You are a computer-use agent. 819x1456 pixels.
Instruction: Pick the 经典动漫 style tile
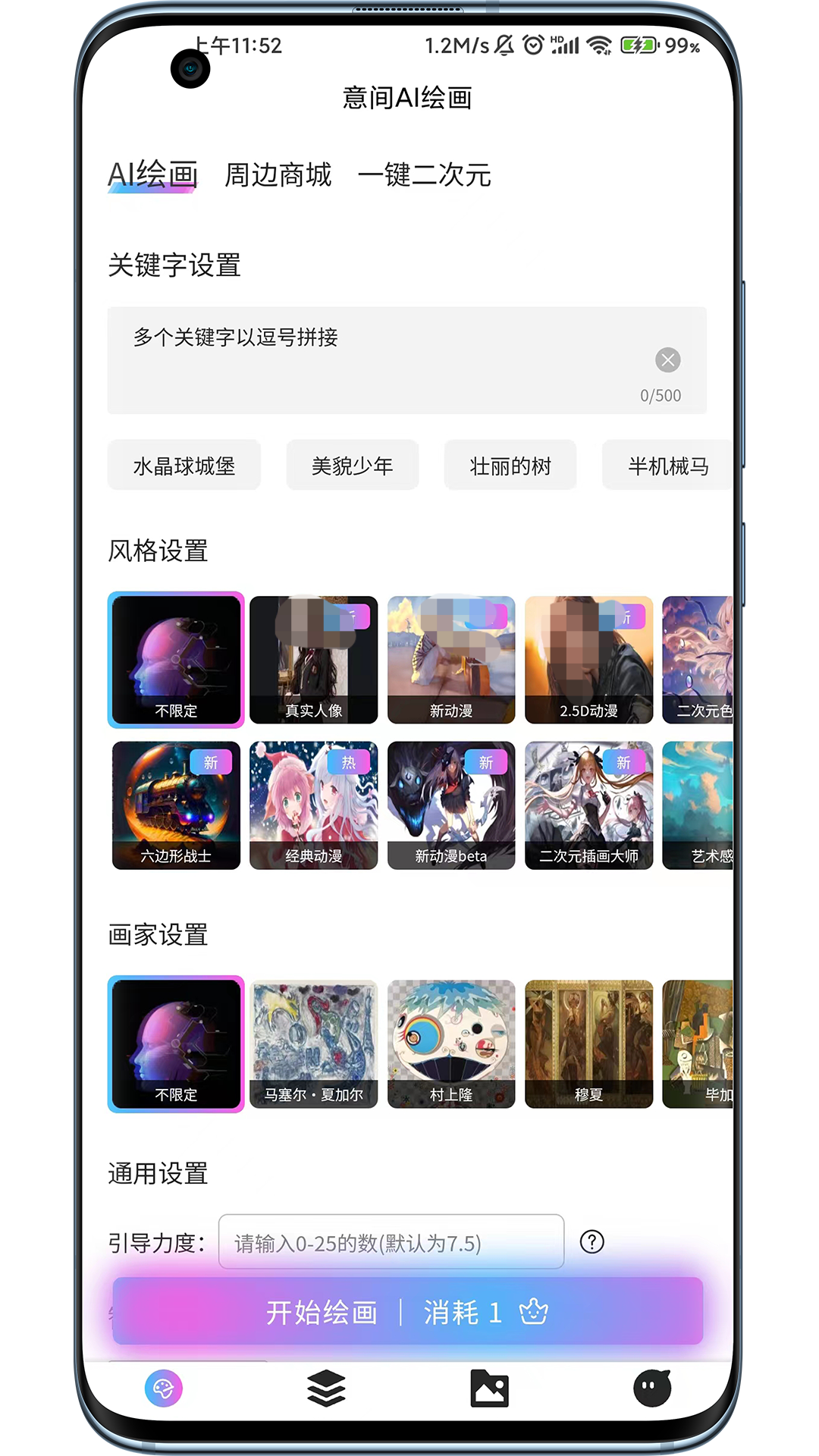pos(313,805)
